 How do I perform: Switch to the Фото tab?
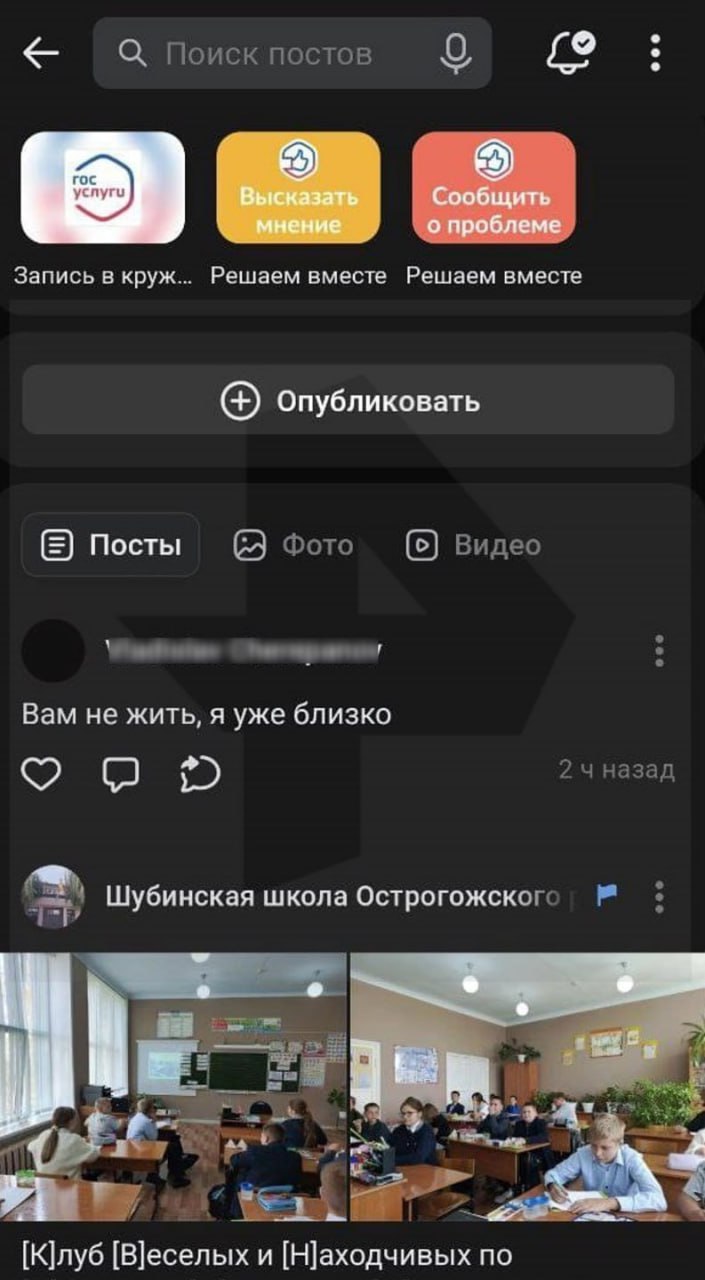click(293, 545)
